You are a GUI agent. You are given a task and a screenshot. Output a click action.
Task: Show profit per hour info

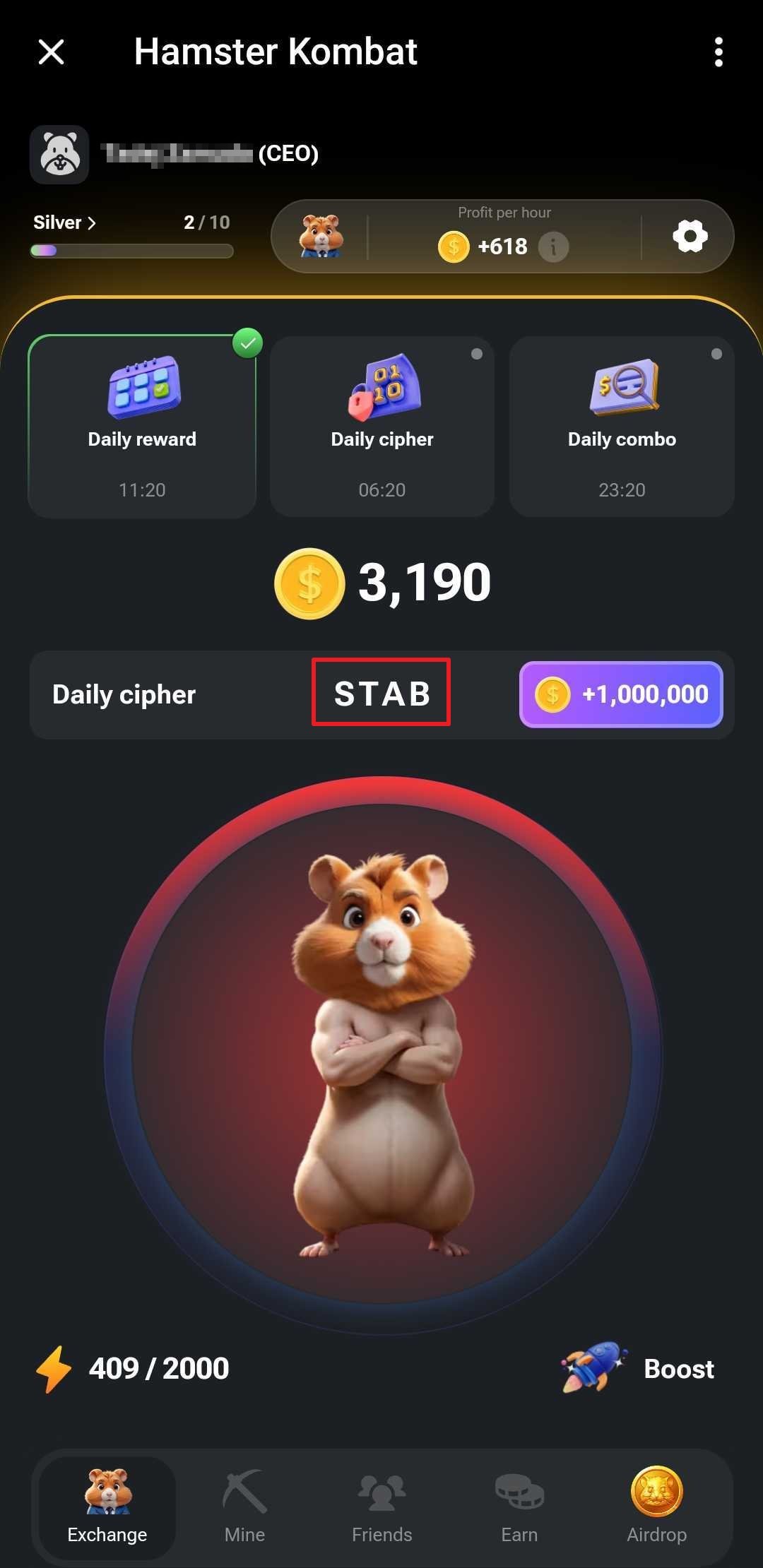pyautogui.click(x=553, y=247)
